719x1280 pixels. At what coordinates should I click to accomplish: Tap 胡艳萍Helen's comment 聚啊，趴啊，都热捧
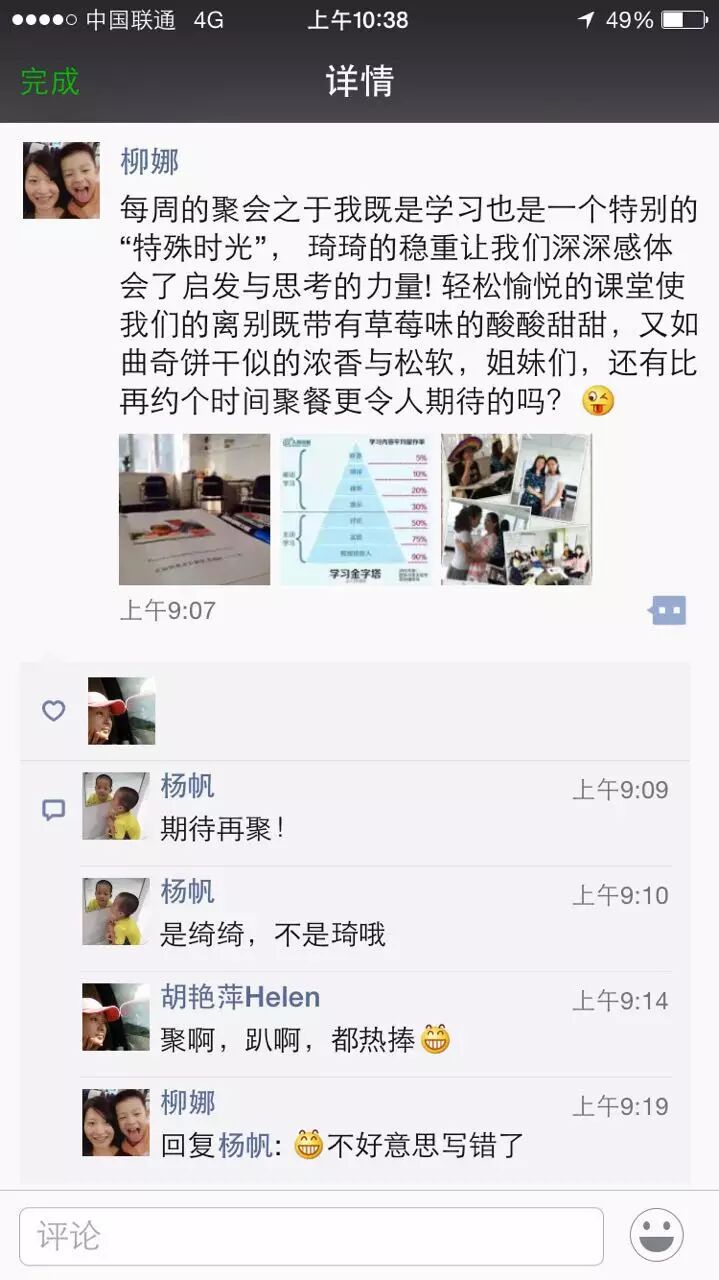290,1040
